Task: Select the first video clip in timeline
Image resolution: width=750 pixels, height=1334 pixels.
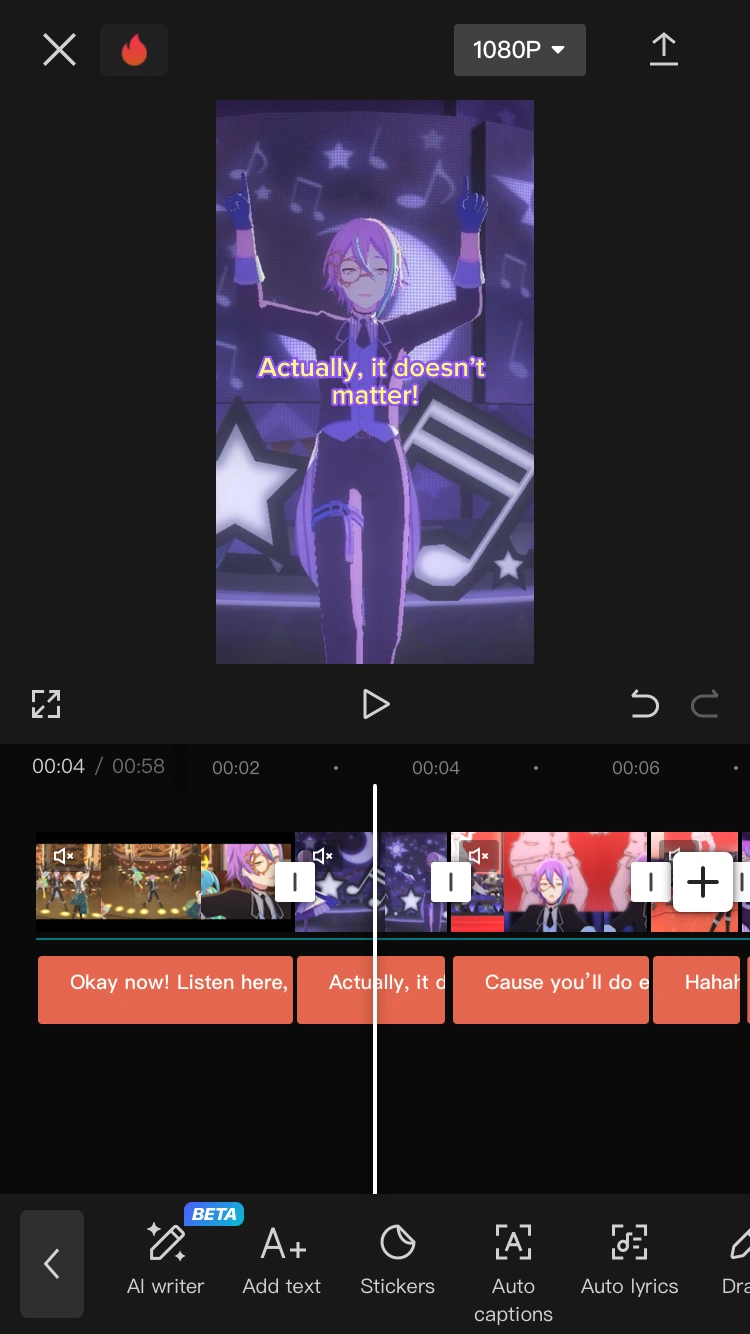Action: pos(160,882)
